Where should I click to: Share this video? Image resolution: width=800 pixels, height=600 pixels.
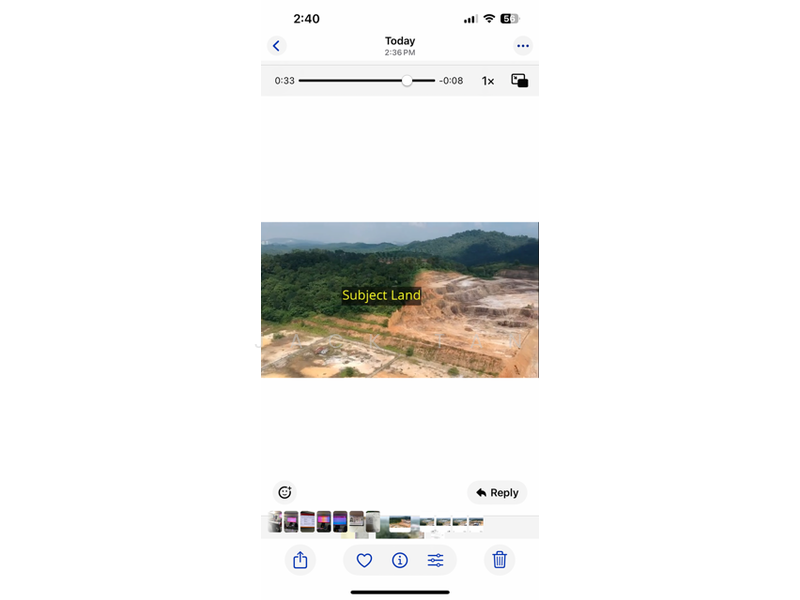click(300, 560)
